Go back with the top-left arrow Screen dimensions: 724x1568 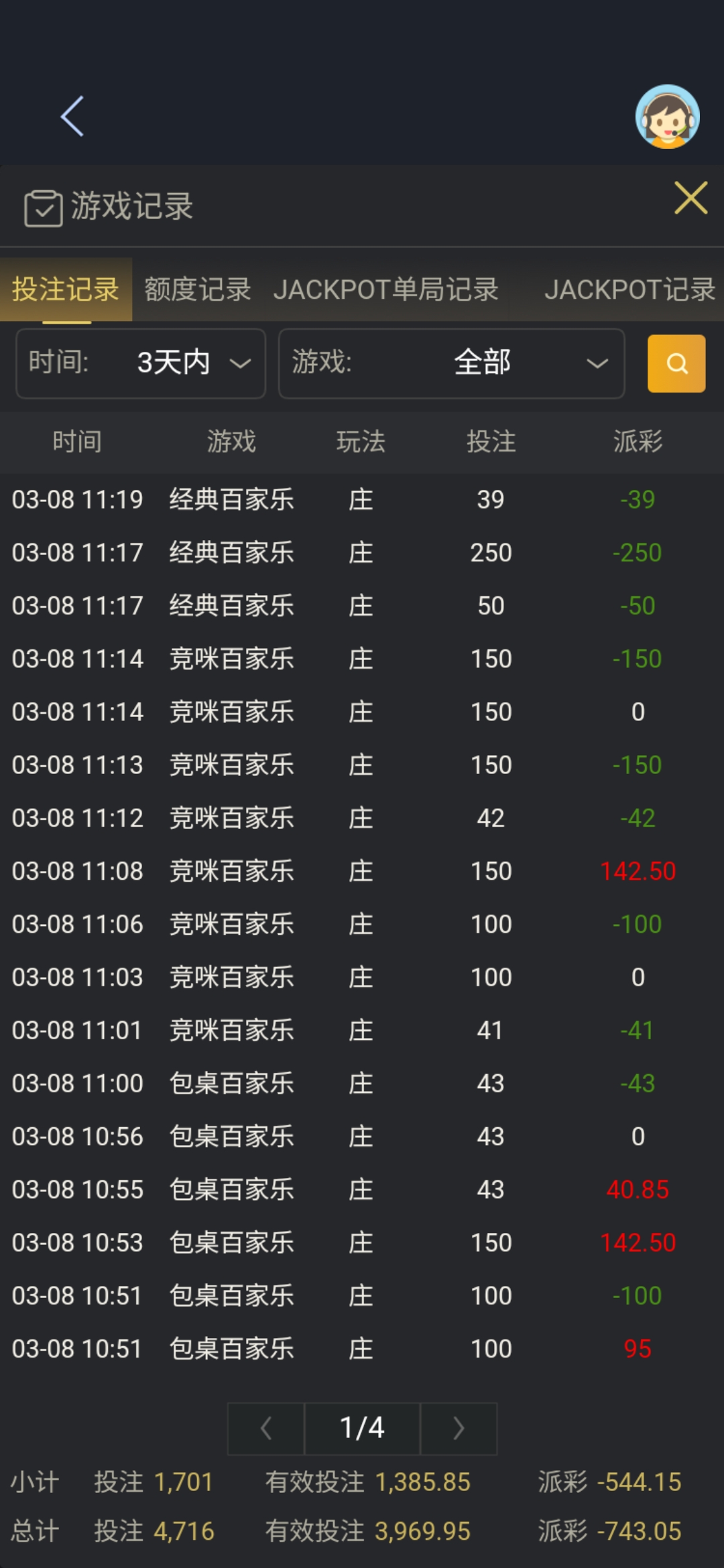coord(72,117)
